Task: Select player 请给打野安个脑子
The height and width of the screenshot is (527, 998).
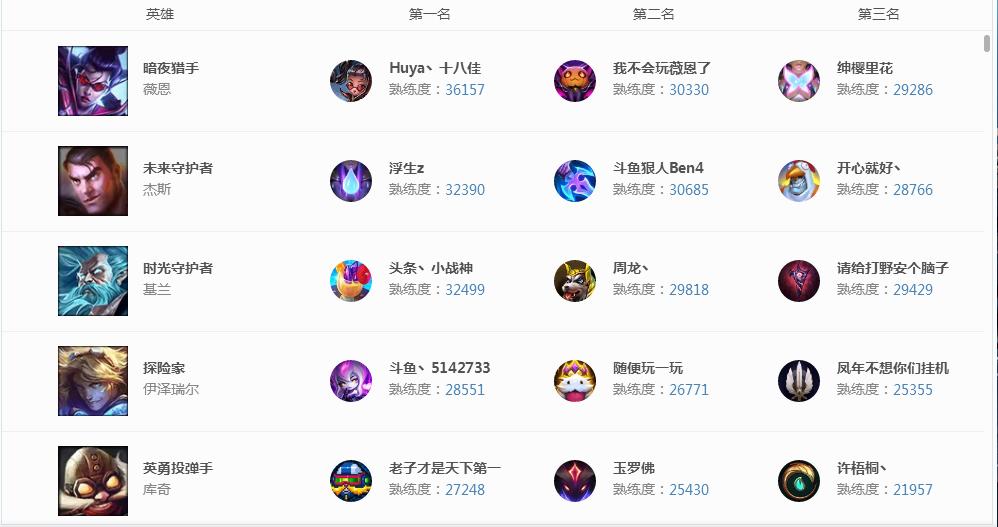Action: coord(892,268)
